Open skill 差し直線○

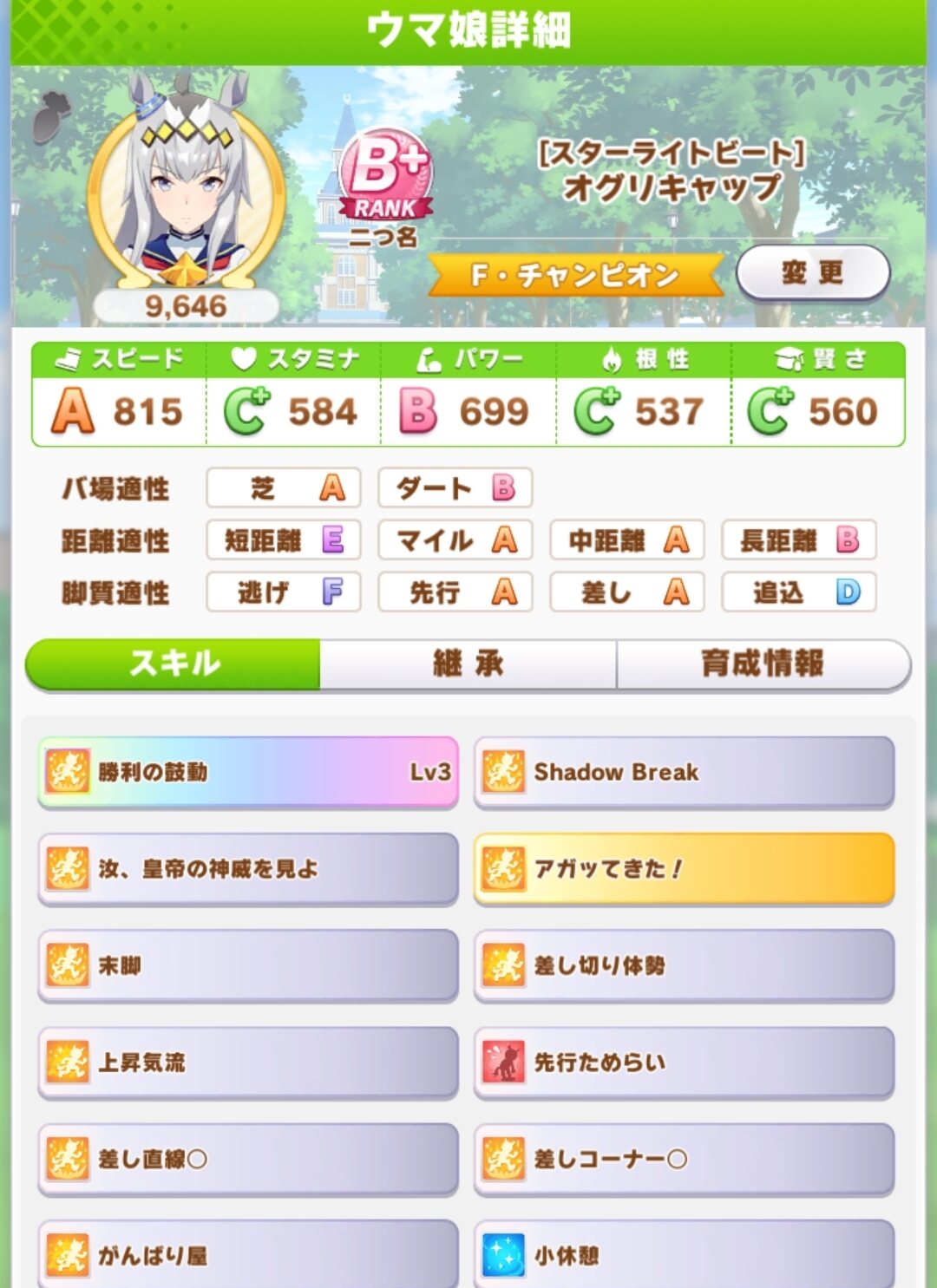coord(248,1160)
